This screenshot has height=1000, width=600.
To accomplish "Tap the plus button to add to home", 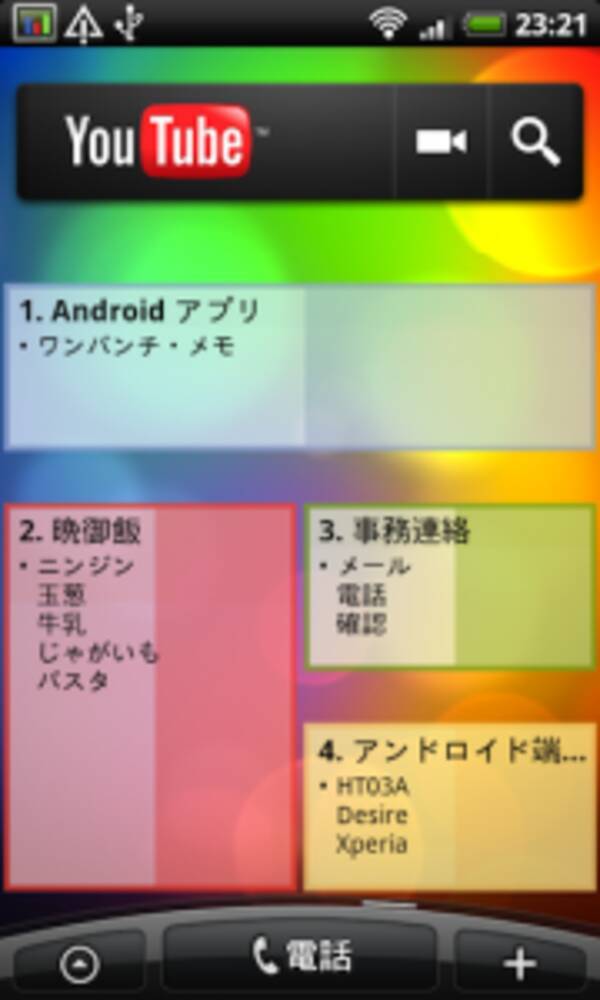I will coord(519,964).
